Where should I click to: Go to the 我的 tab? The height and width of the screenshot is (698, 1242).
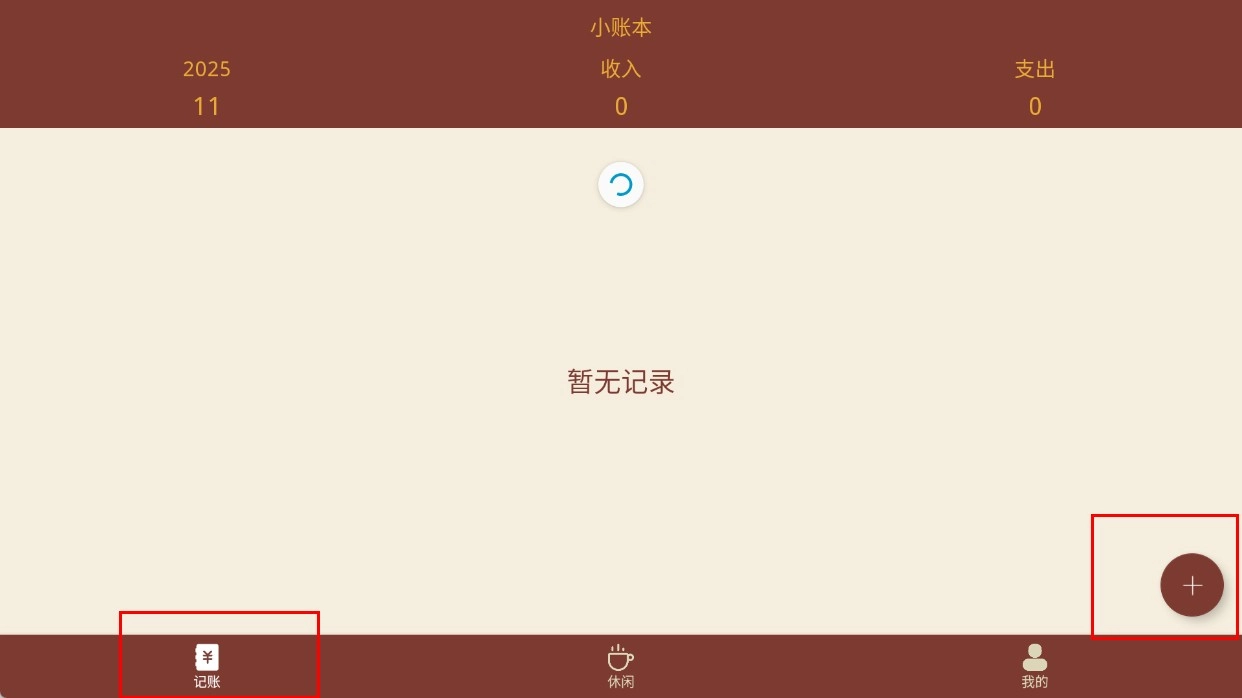coord(1034,666)
